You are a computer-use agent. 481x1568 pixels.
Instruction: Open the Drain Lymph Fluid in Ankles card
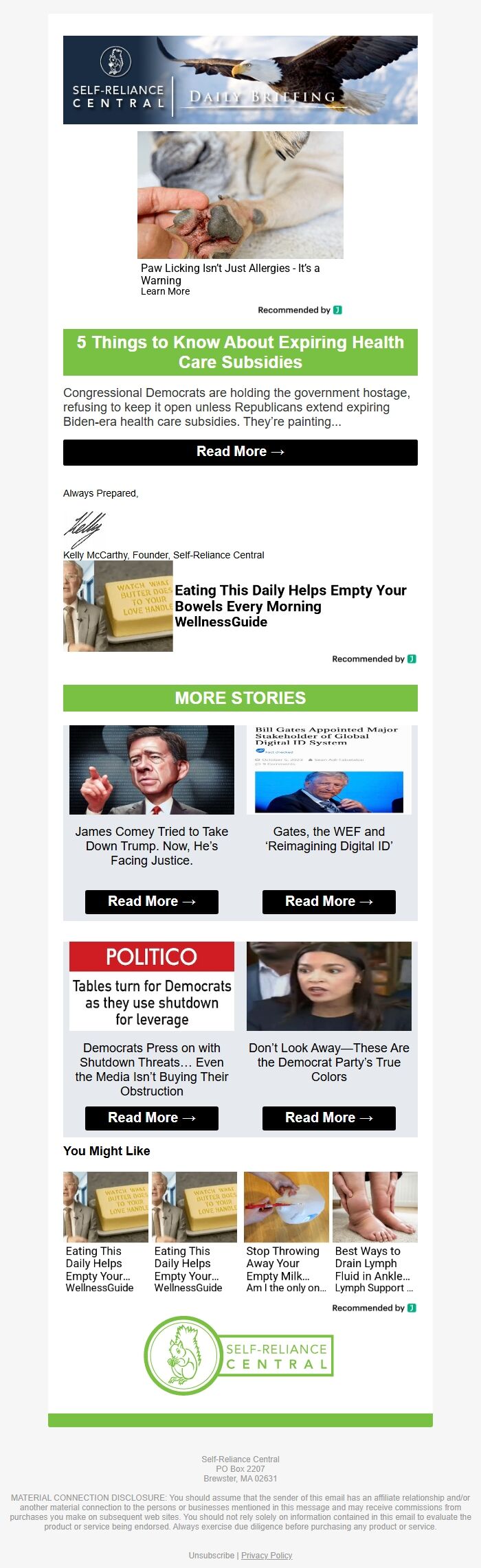click(374, 1233)
